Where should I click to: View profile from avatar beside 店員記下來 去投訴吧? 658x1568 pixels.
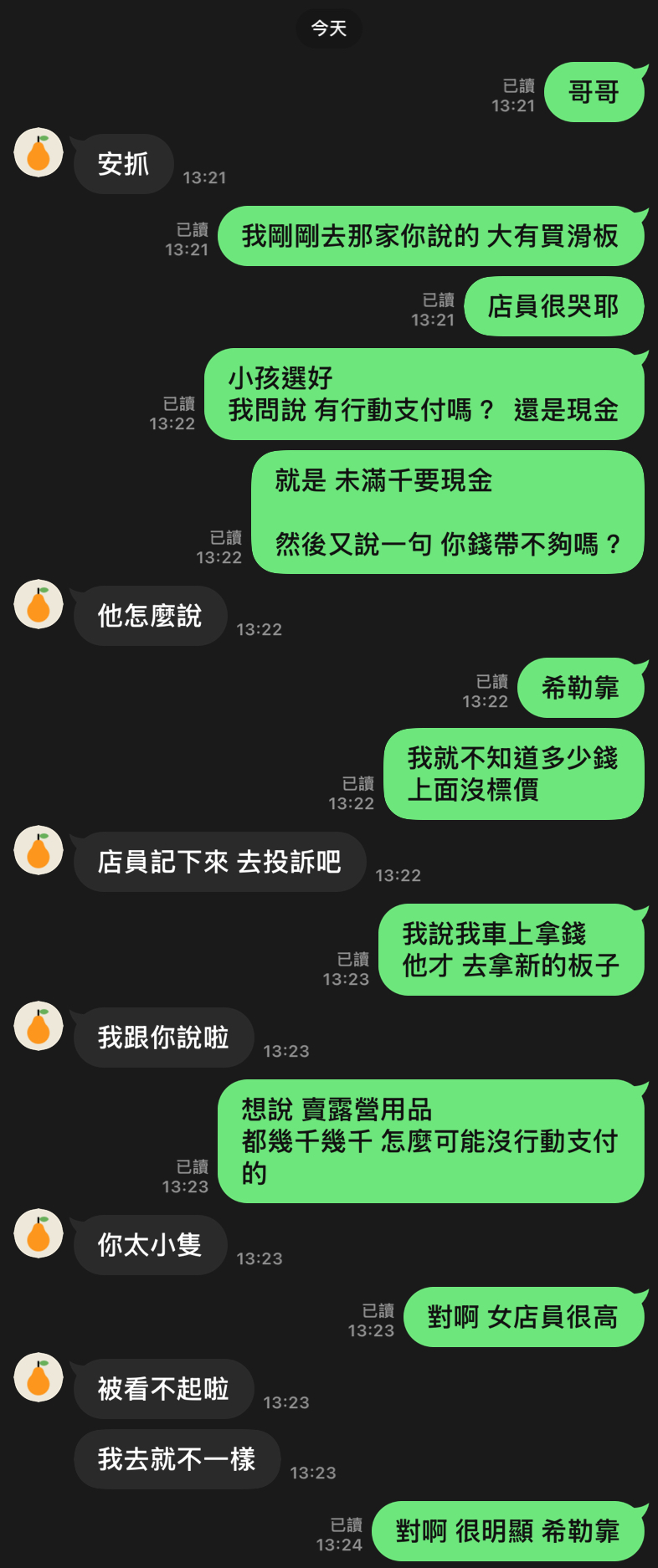point(39,850)
